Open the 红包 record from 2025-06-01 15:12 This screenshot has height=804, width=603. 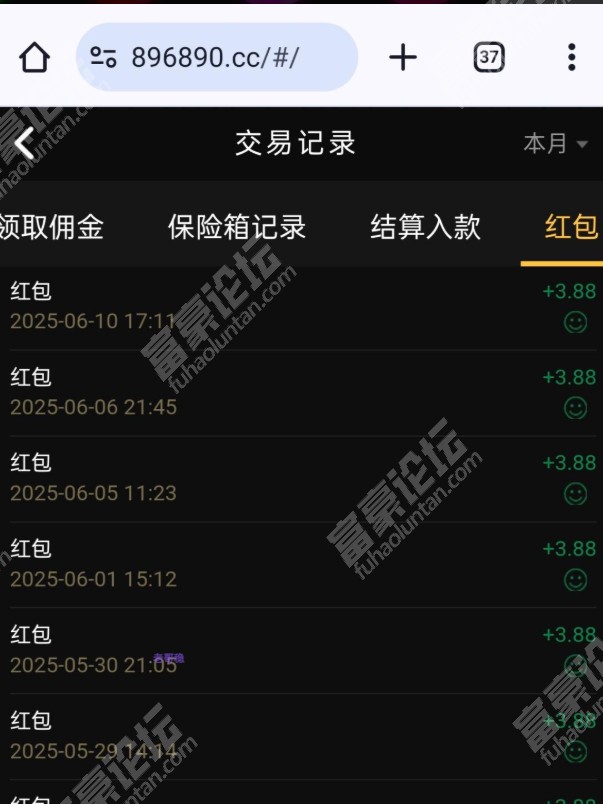(x=300, y=564)
